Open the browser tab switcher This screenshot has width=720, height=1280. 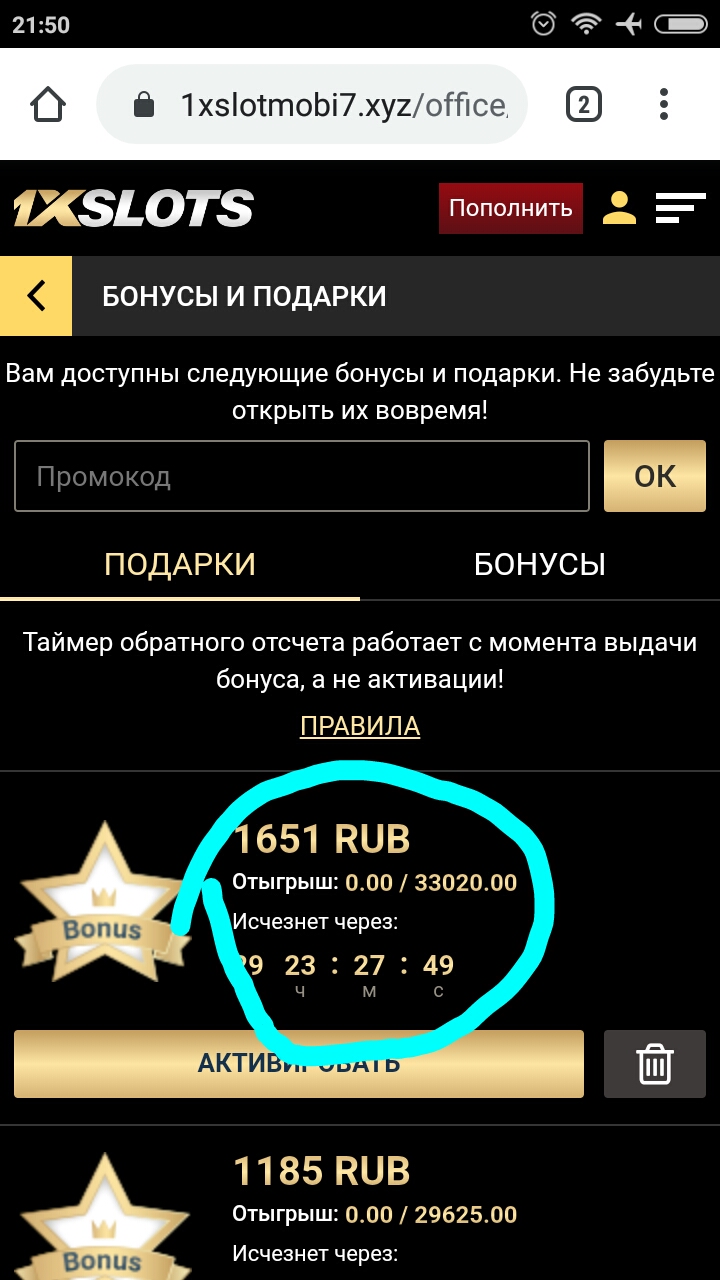pyautogui.click(x=583, y=105)
